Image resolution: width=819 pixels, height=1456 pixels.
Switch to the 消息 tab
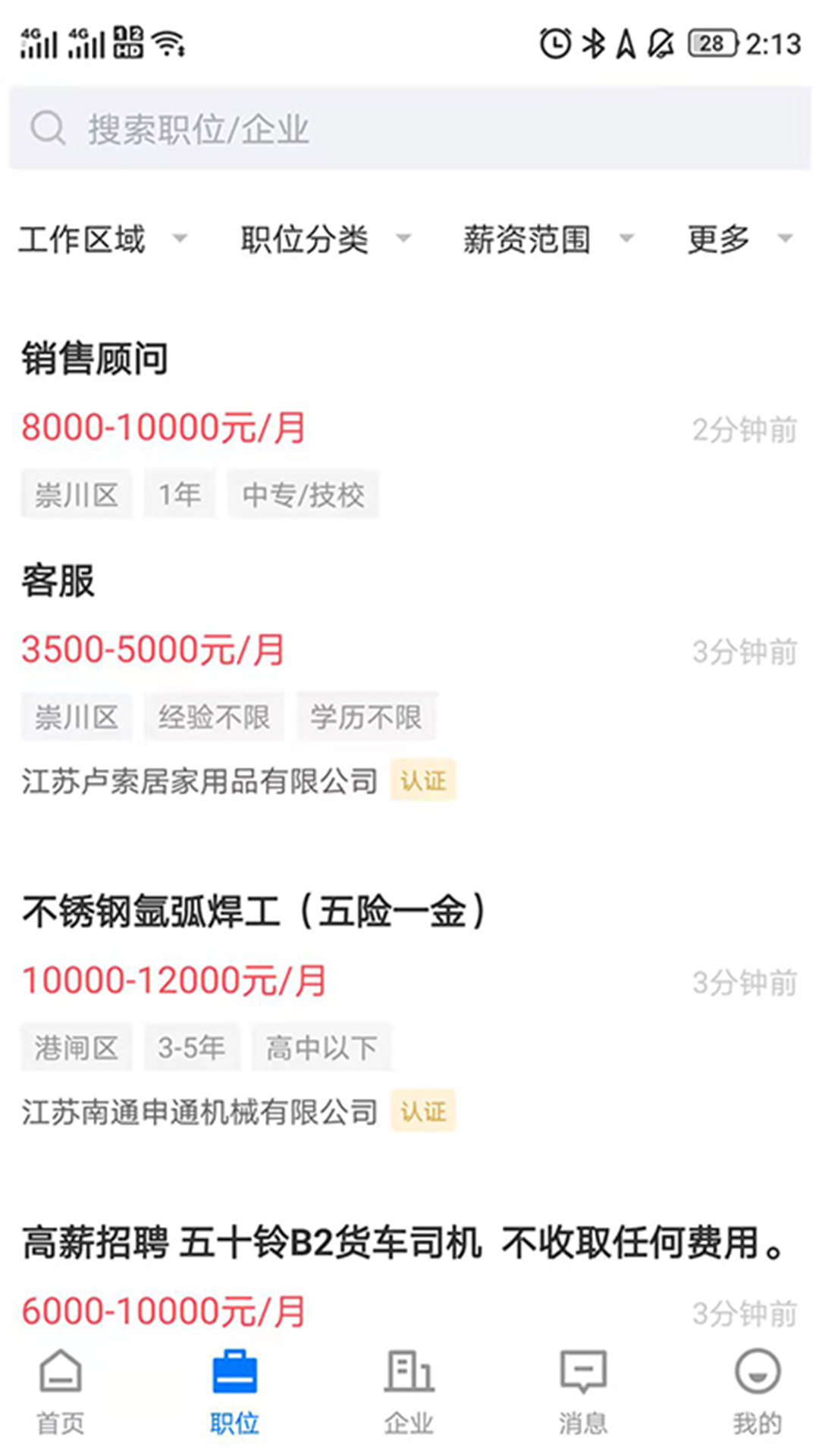(584, 1395)
